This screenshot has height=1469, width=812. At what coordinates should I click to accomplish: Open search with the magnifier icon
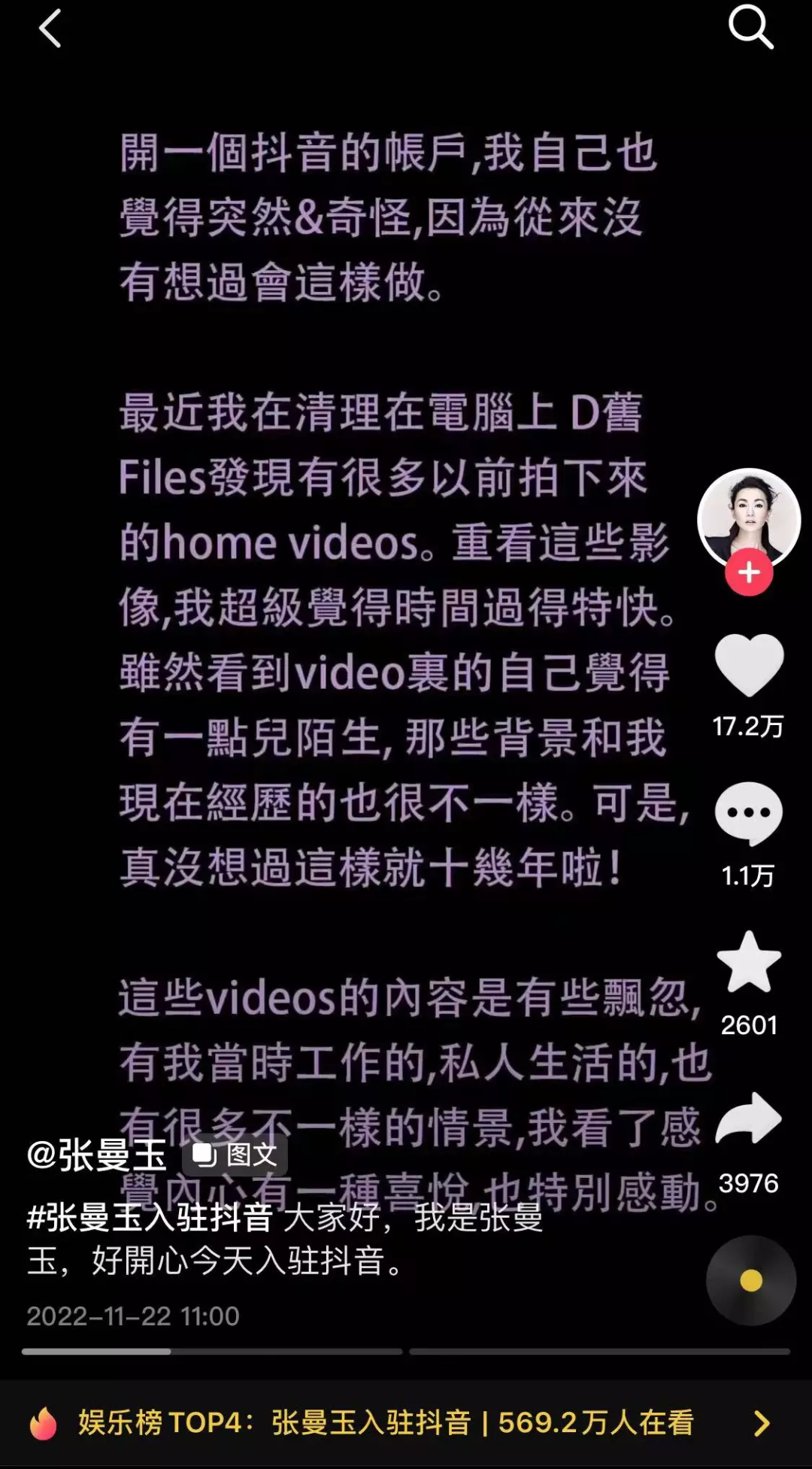click(x=751, y=28)
